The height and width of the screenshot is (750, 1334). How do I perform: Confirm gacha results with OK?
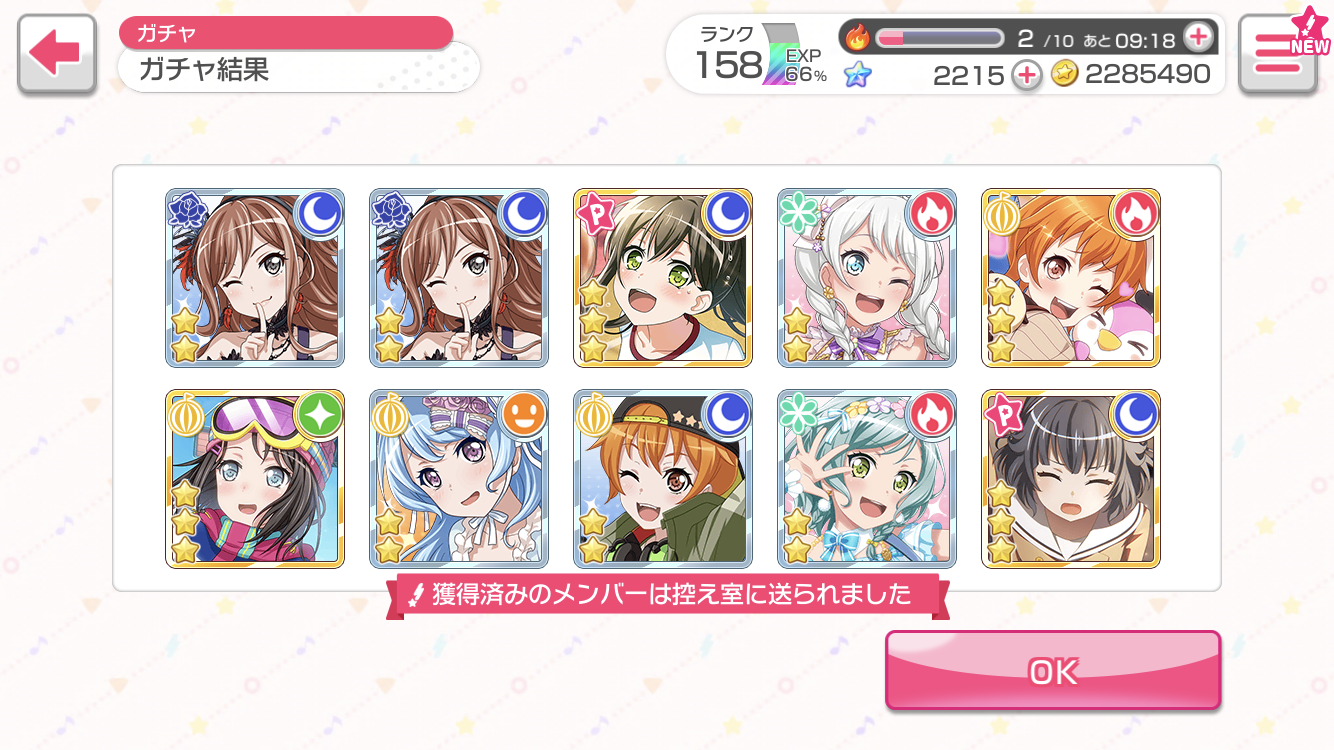coord(1052,671)
